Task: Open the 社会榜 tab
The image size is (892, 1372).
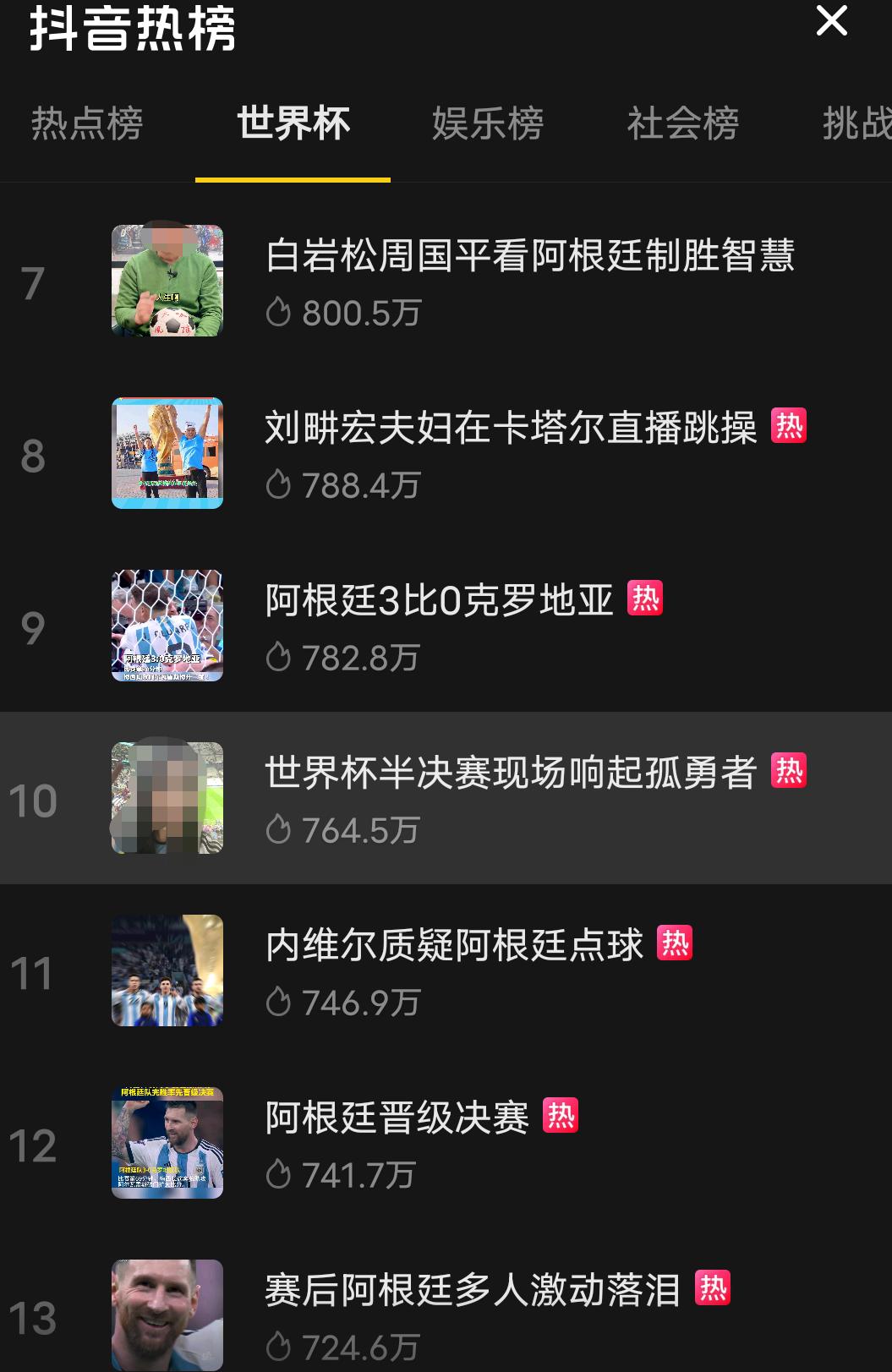Action: tap(683, 123)
